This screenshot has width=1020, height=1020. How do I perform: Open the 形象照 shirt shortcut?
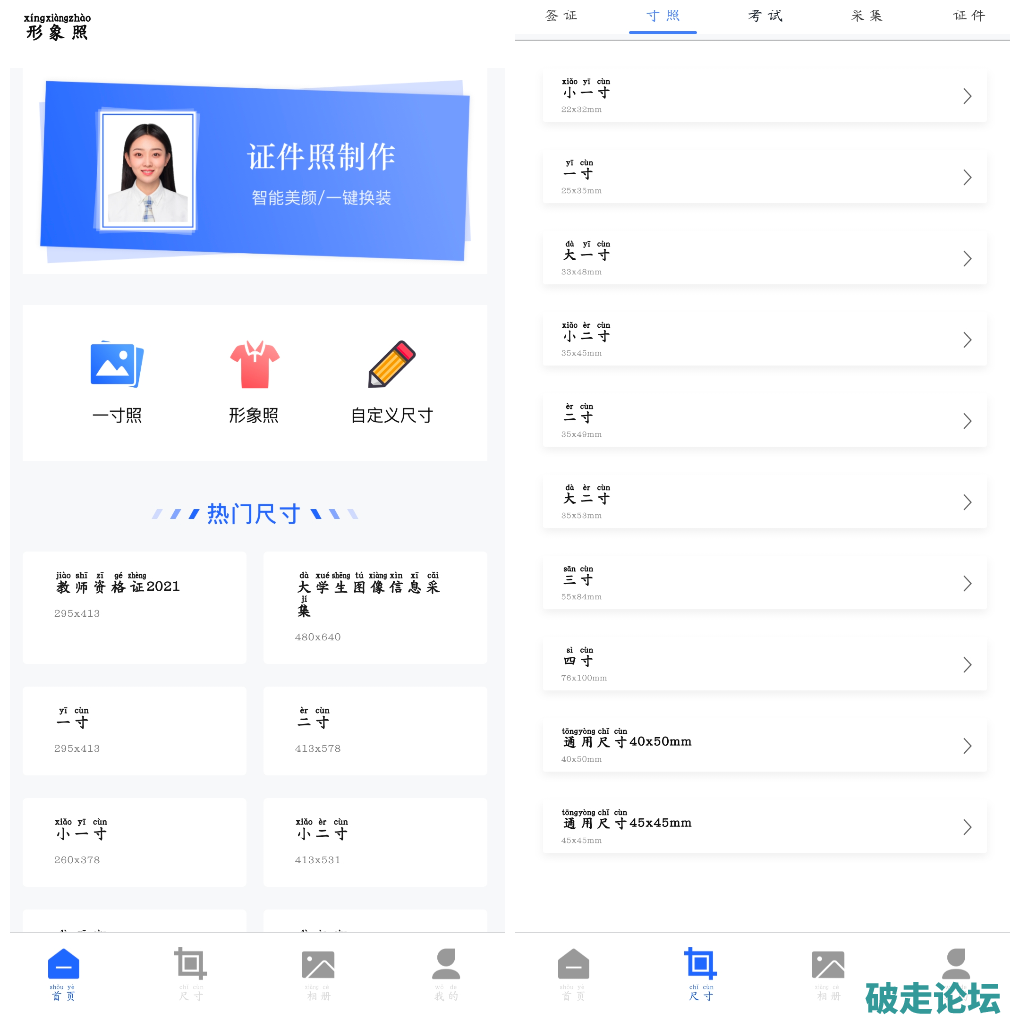point(254,381)
